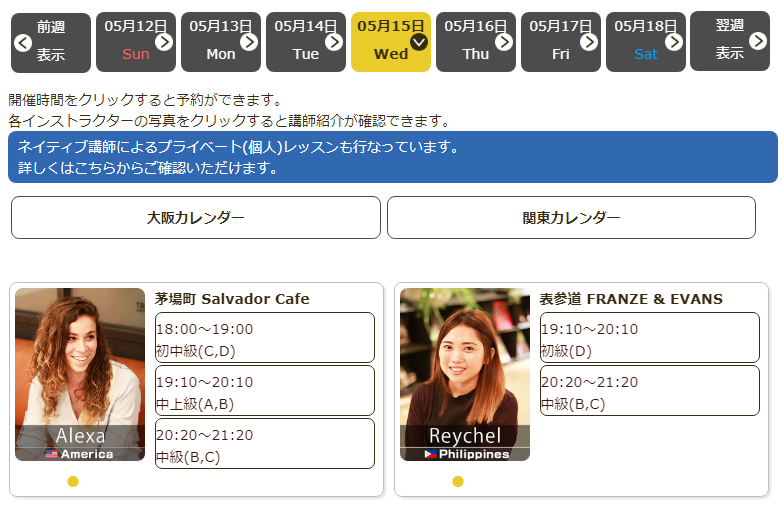
Task: Open the 関東カレンダー calendar
Action: (571, 217)
